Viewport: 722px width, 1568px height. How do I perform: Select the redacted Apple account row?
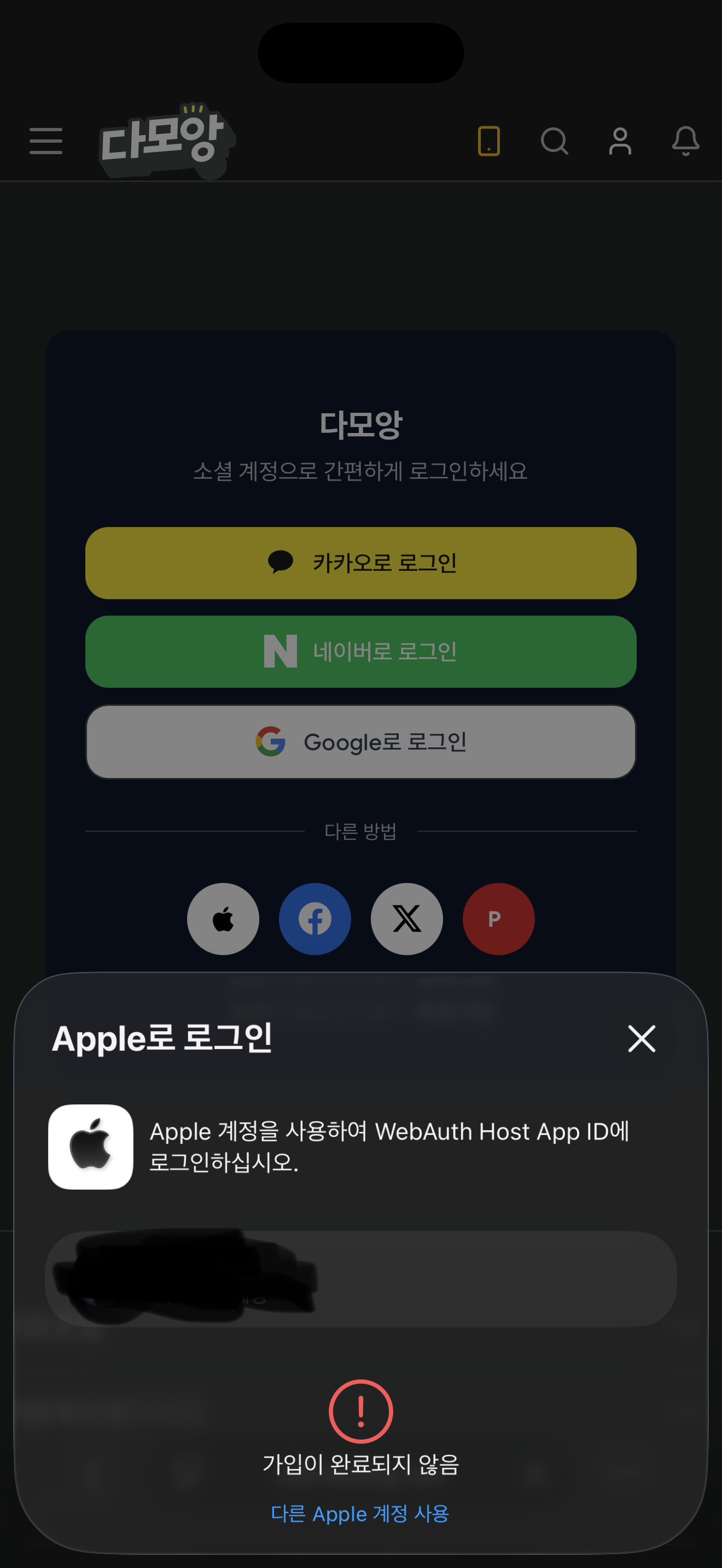pos(361,1278)
